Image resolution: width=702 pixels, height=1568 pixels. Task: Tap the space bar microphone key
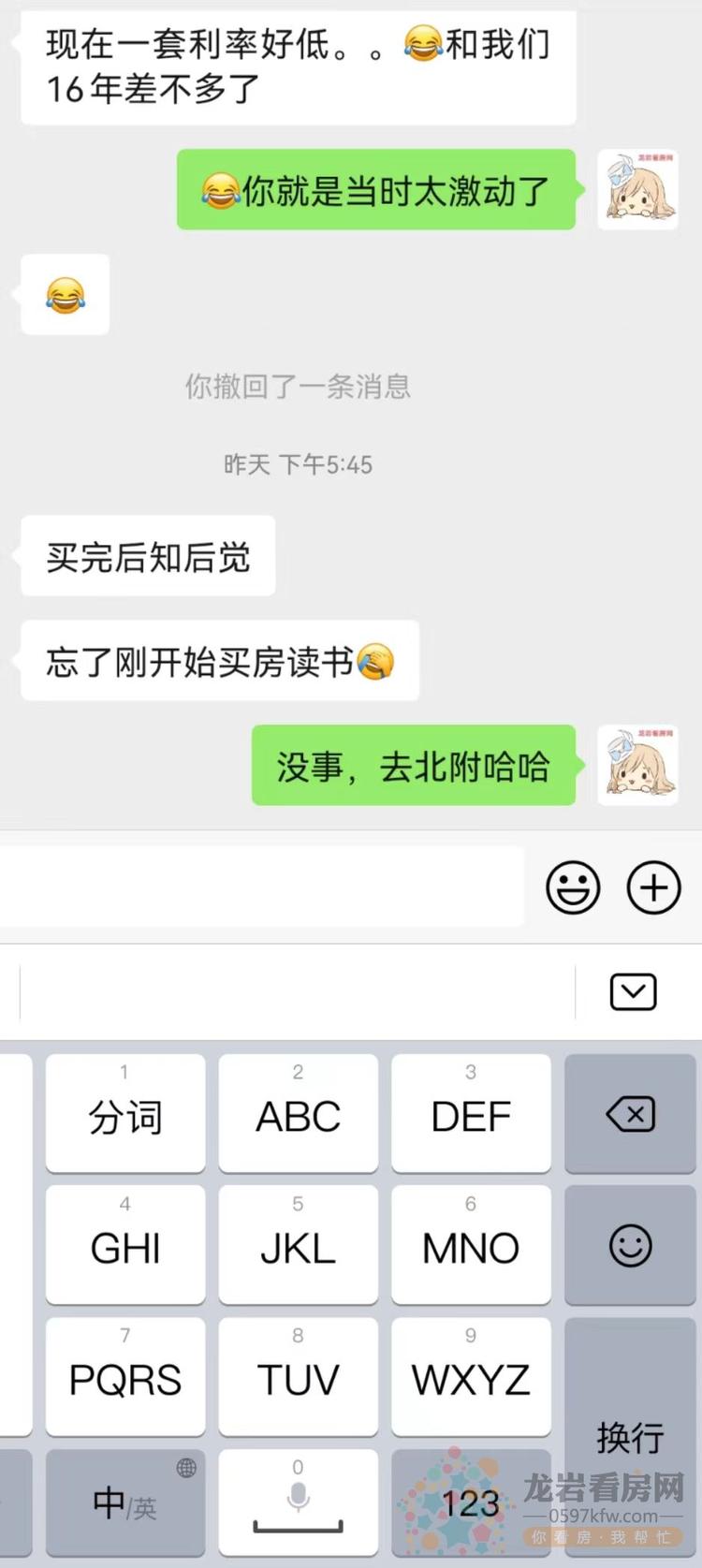click(298, 1502)
